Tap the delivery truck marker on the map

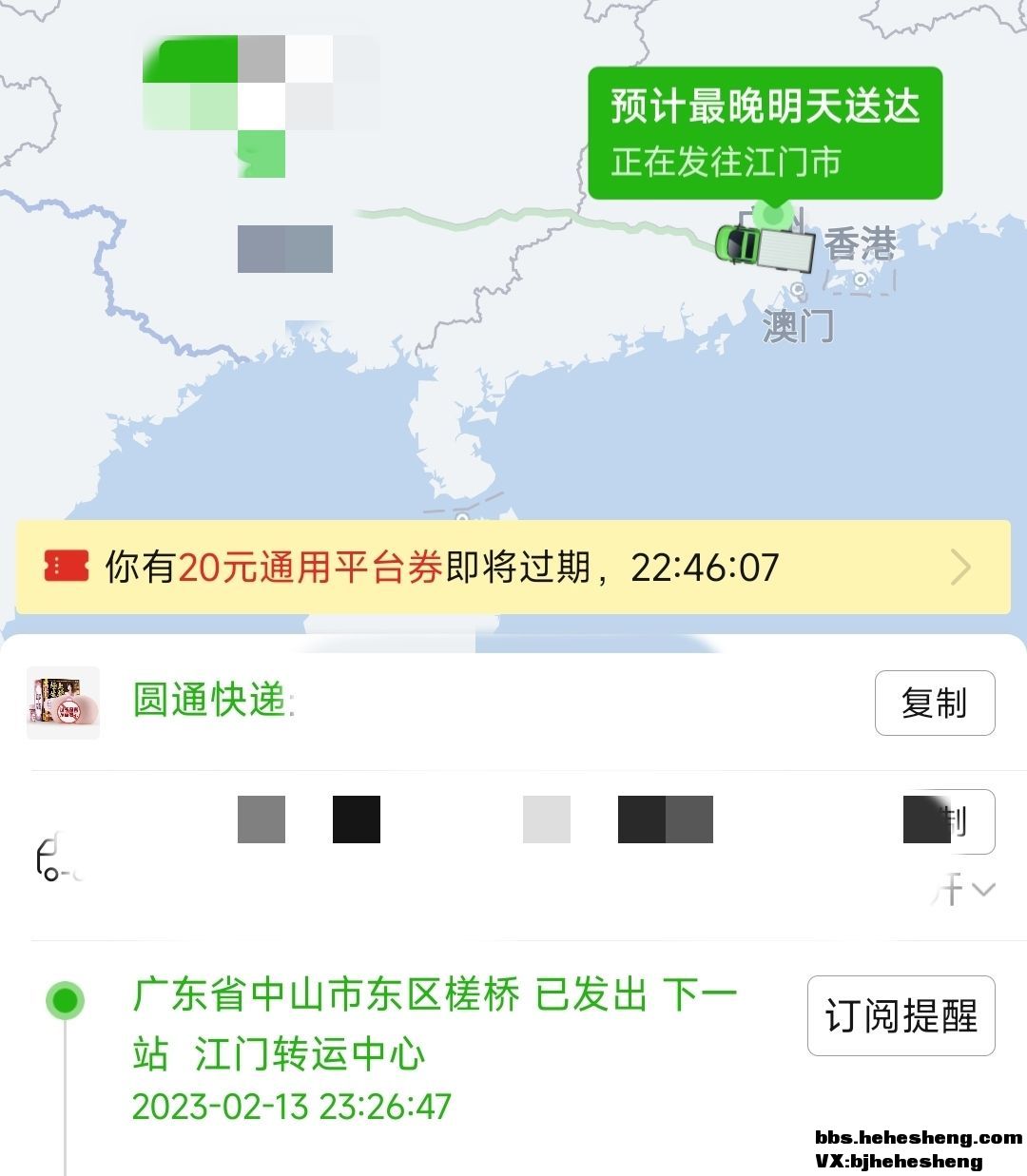[x=765, y=244]
